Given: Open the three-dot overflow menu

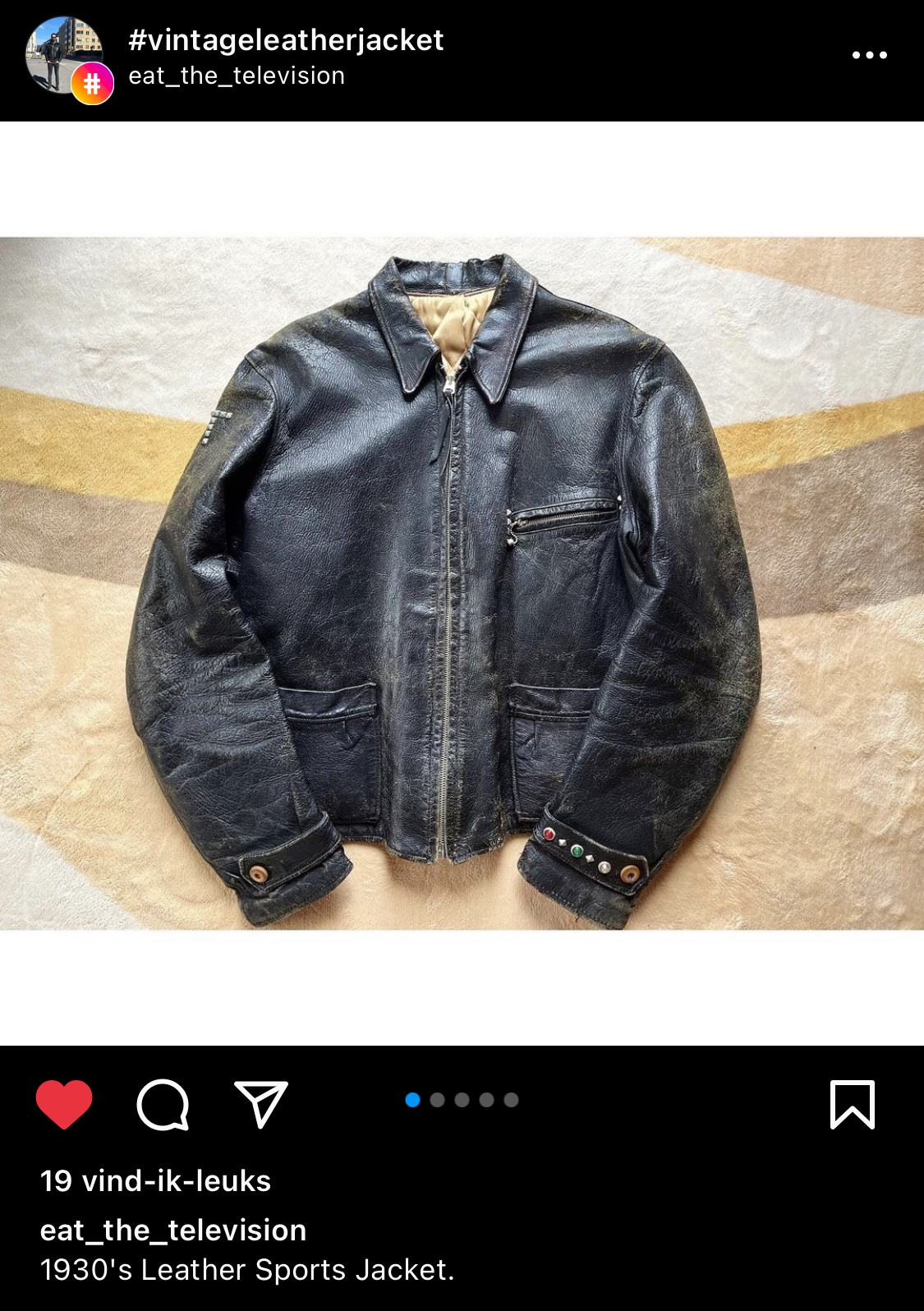Looking at the screenshot, I should [x=869, y=55].
